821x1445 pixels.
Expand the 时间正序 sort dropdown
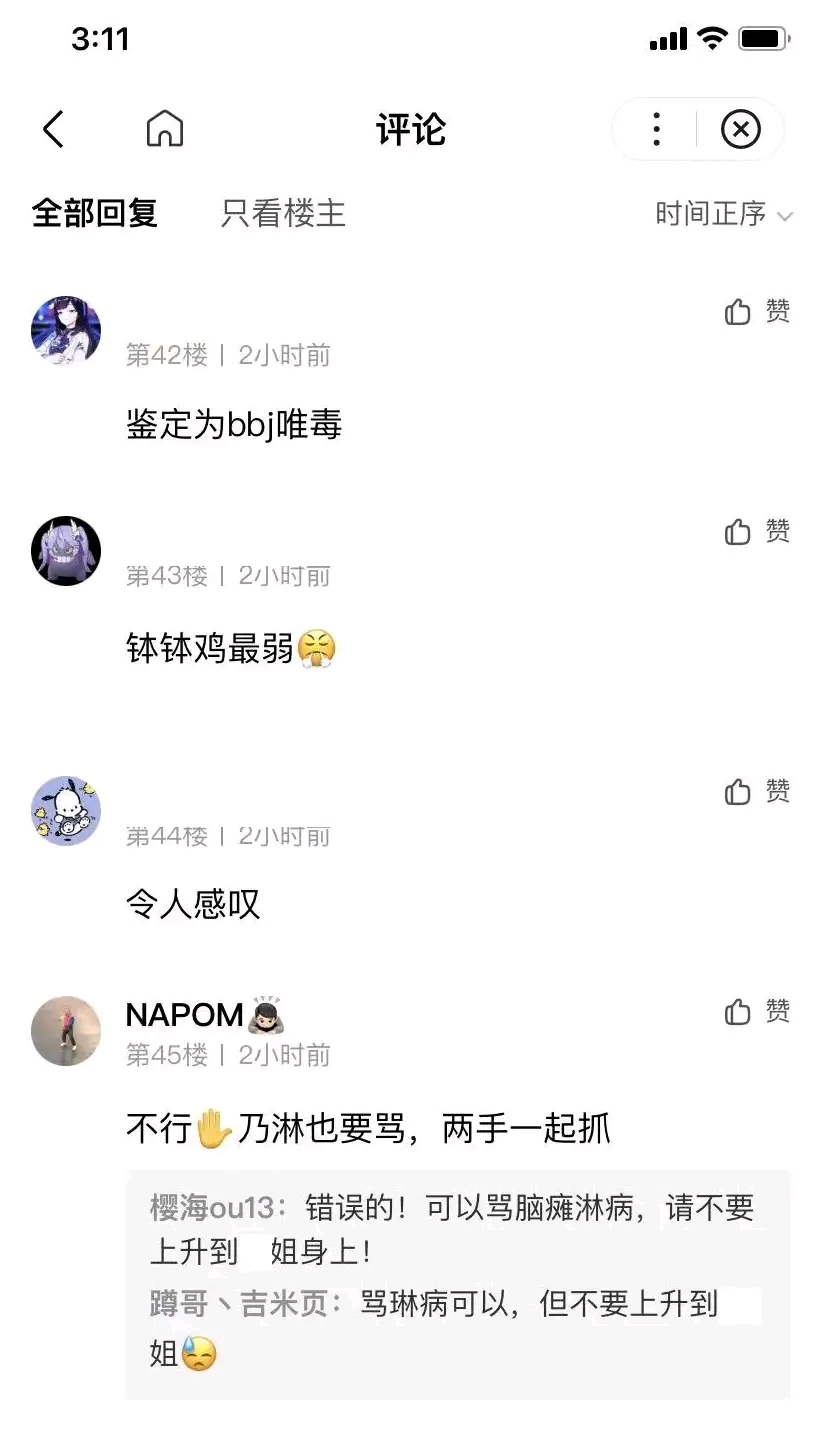[723, 214]
